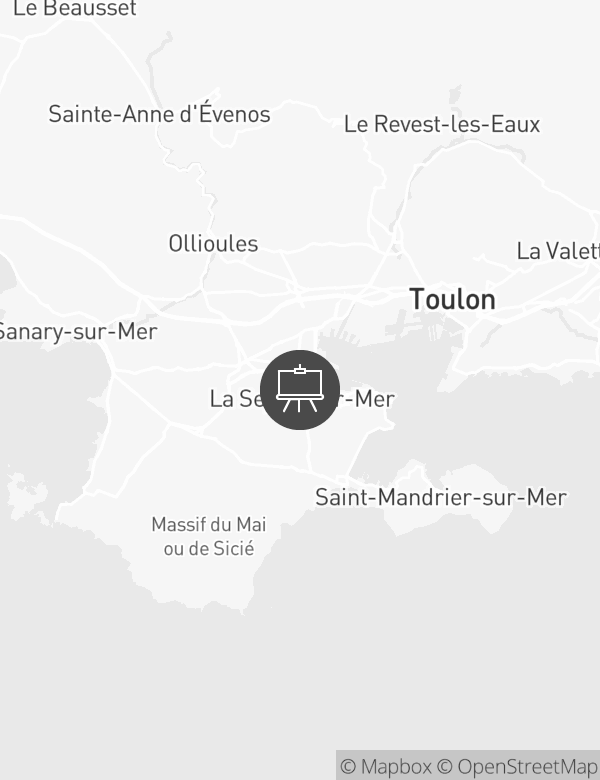Tap the easel marker near La Seyne-sur-Mer
The width and height of the screenshot is (600, 780).
(300, 390)
